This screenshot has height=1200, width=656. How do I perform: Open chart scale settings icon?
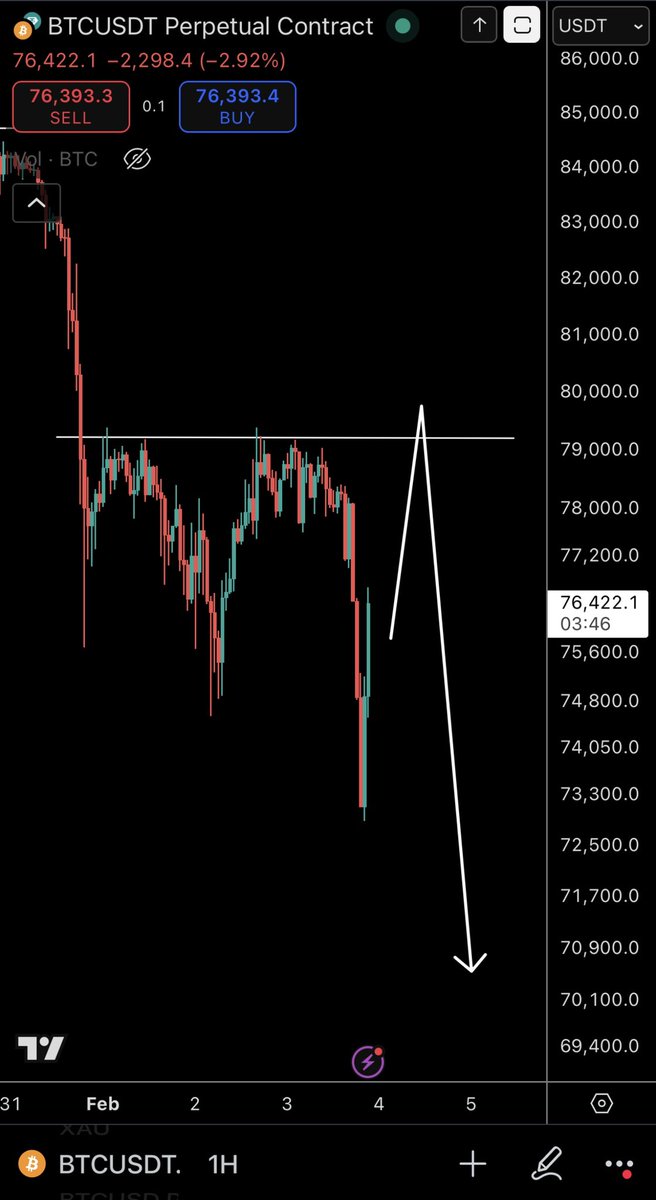click(601, 1104)
